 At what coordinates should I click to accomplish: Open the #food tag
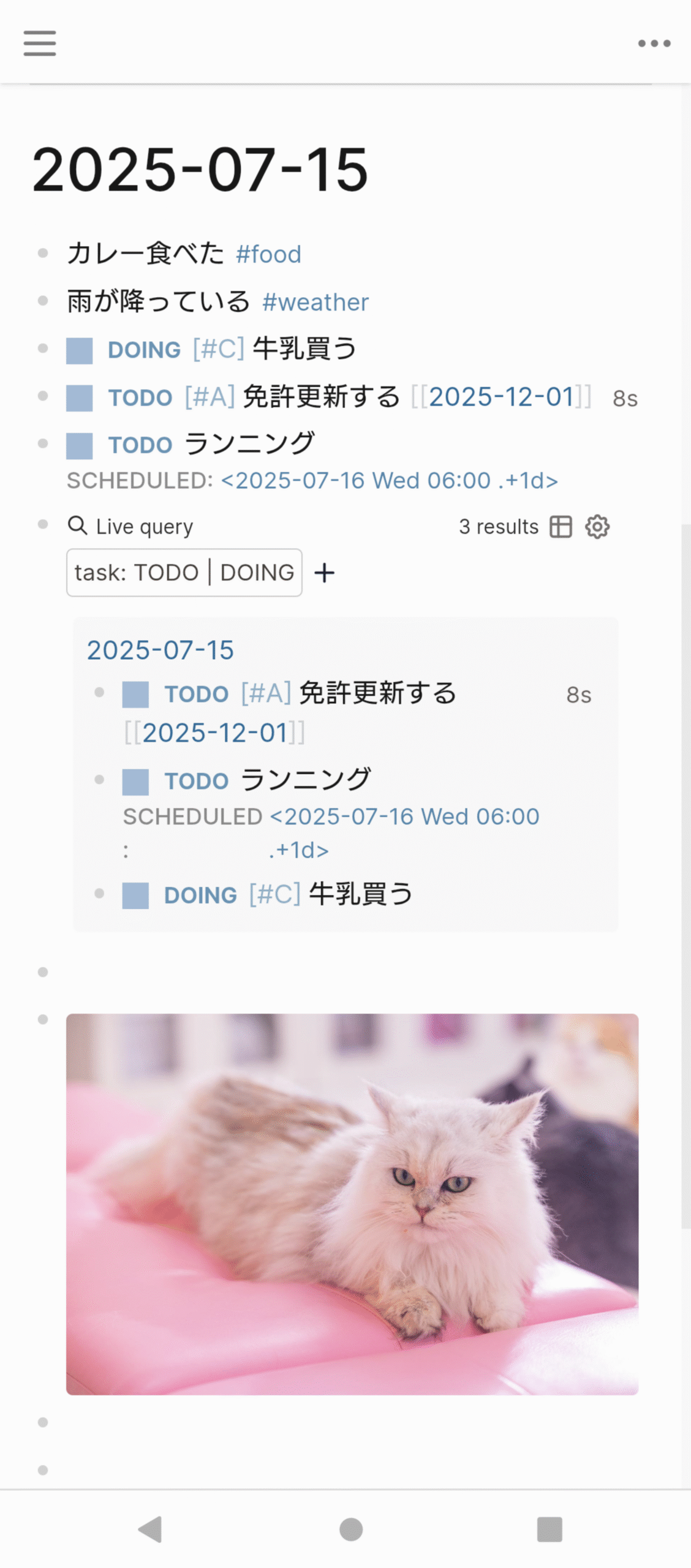(269, 254)
